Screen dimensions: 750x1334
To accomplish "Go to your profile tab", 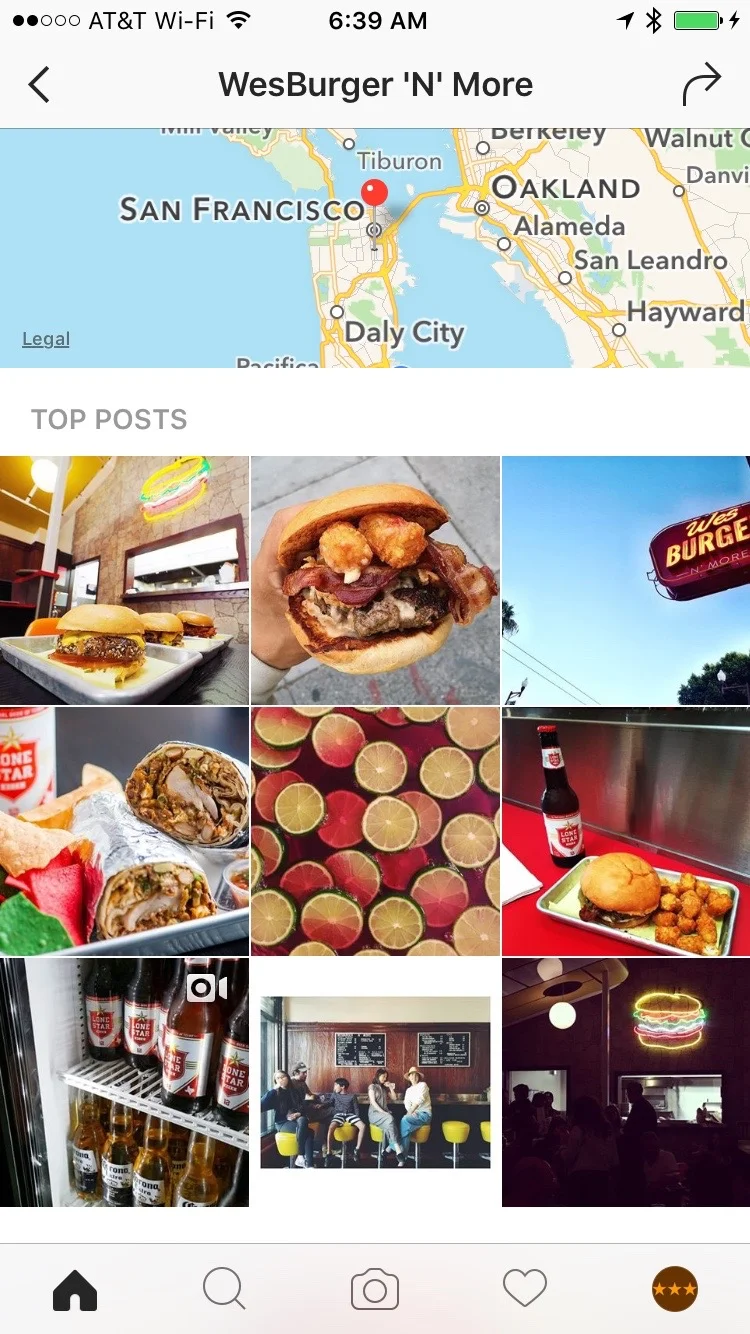I will (x=674, y=1289).
